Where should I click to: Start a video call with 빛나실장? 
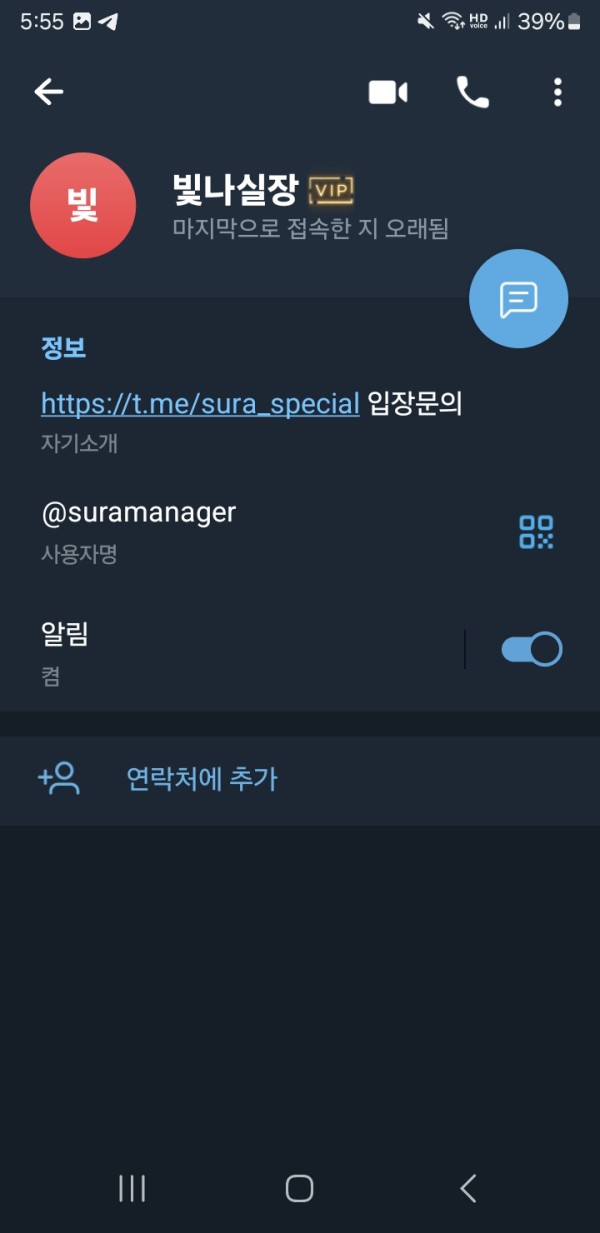point(388,92)
